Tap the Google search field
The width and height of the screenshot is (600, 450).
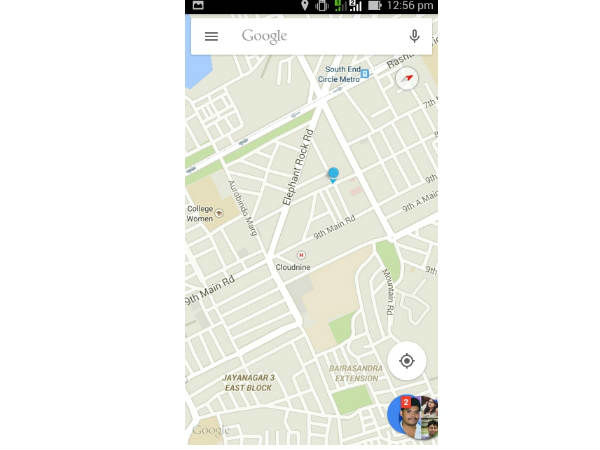coord(310,36)
